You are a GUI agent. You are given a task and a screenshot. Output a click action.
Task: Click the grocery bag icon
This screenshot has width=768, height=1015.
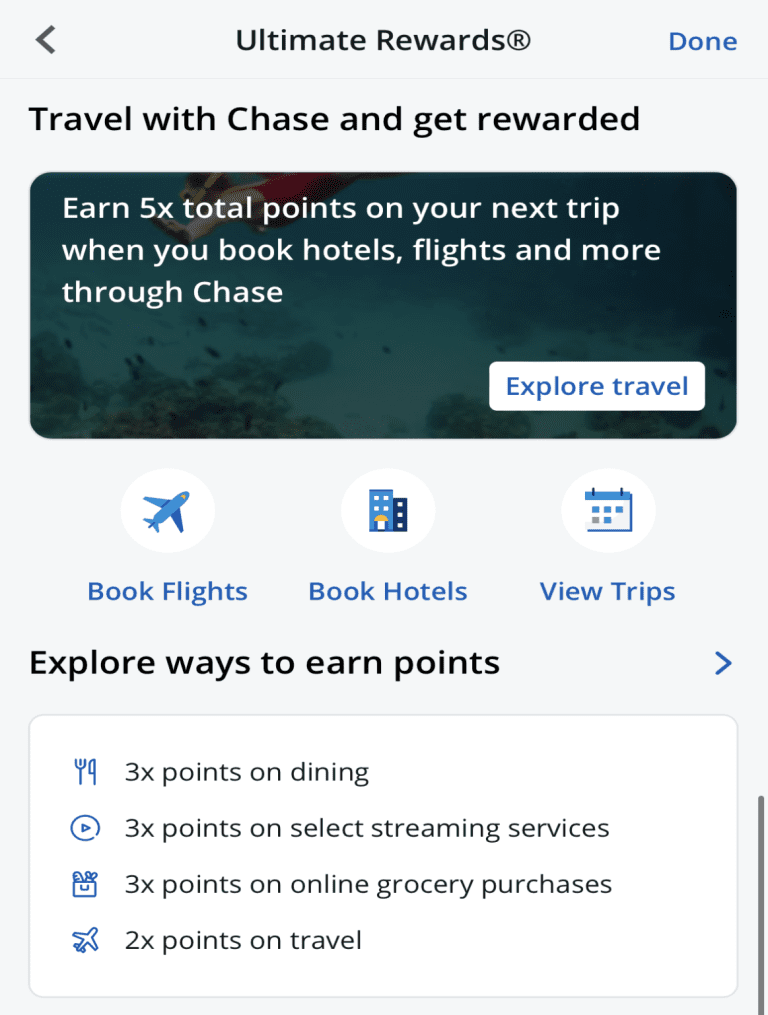pyautogui.click(x=87, y=884)
